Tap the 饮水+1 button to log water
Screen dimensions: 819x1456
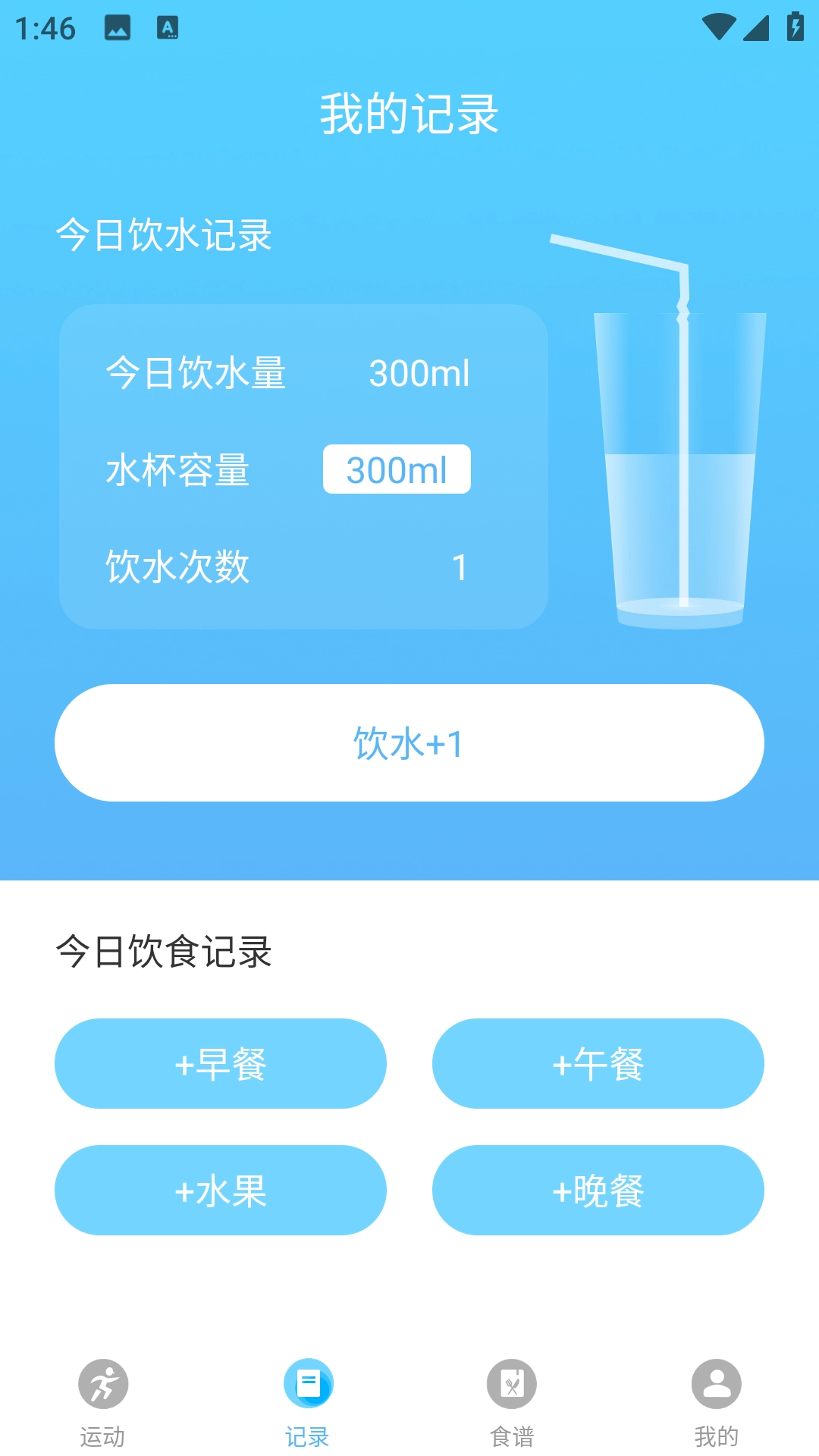[409, 742]
